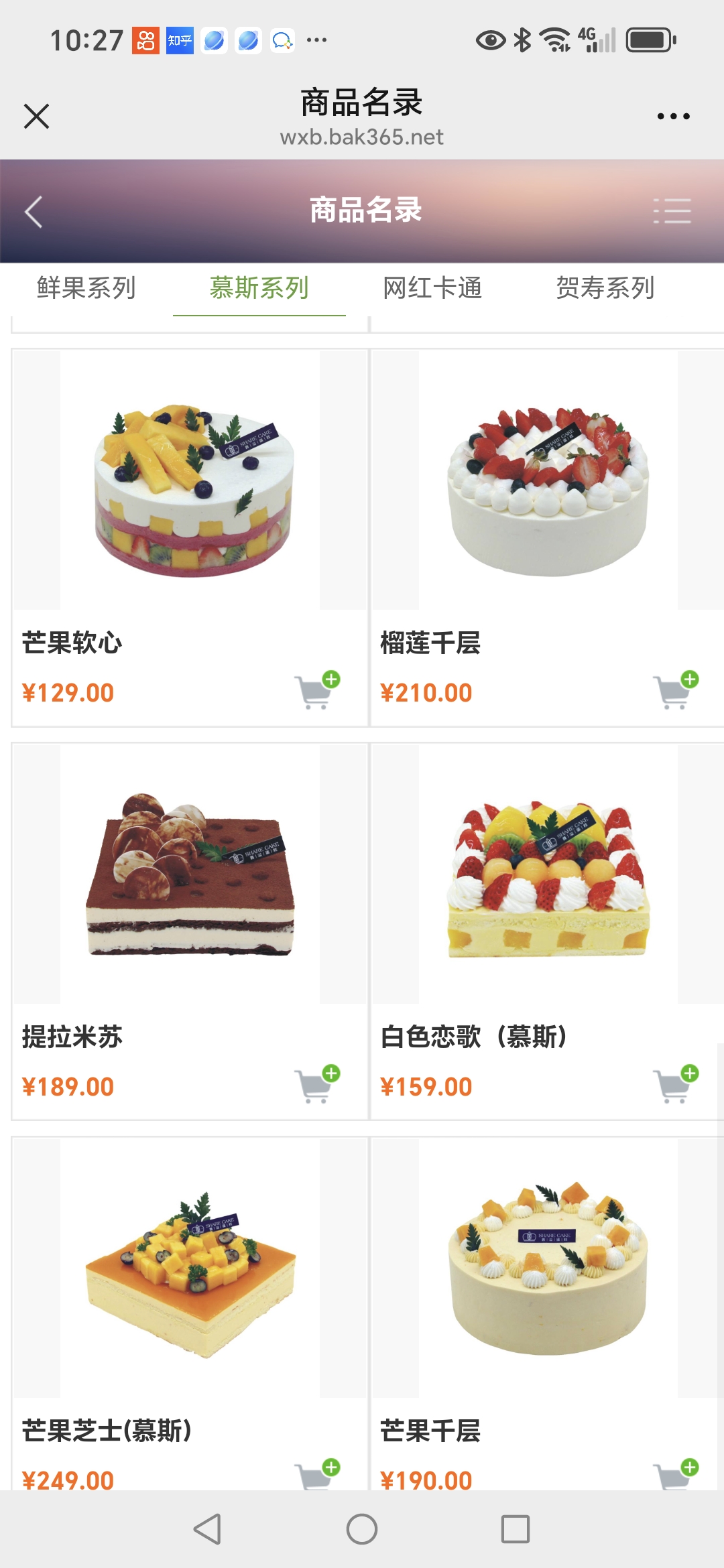Image resolution: width=724 pixels, height=1568 pixels.
Task: Add 芒果软心 to the cart
Action: pyautogui.click(x=317, y=690)
